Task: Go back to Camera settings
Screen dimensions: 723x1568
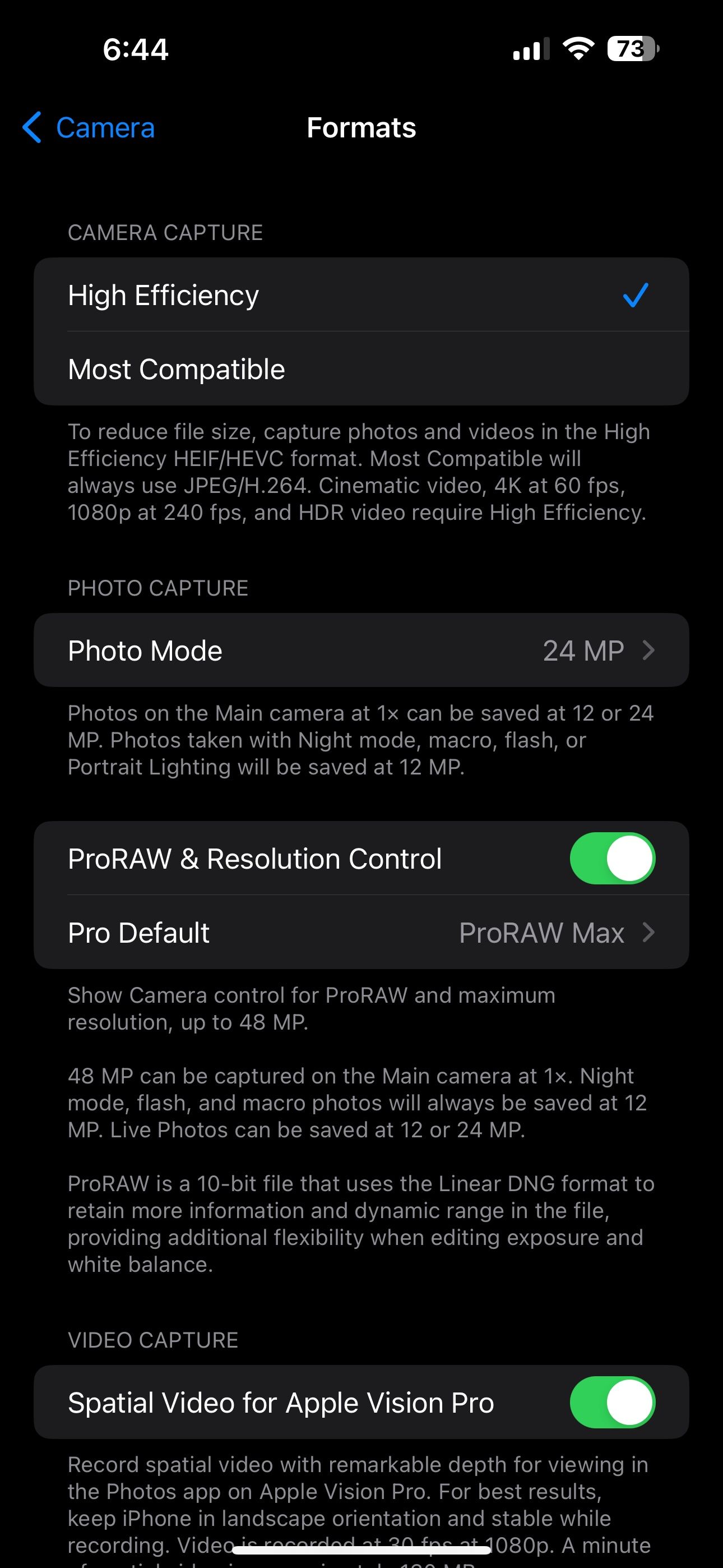Action: coord(89,128)
